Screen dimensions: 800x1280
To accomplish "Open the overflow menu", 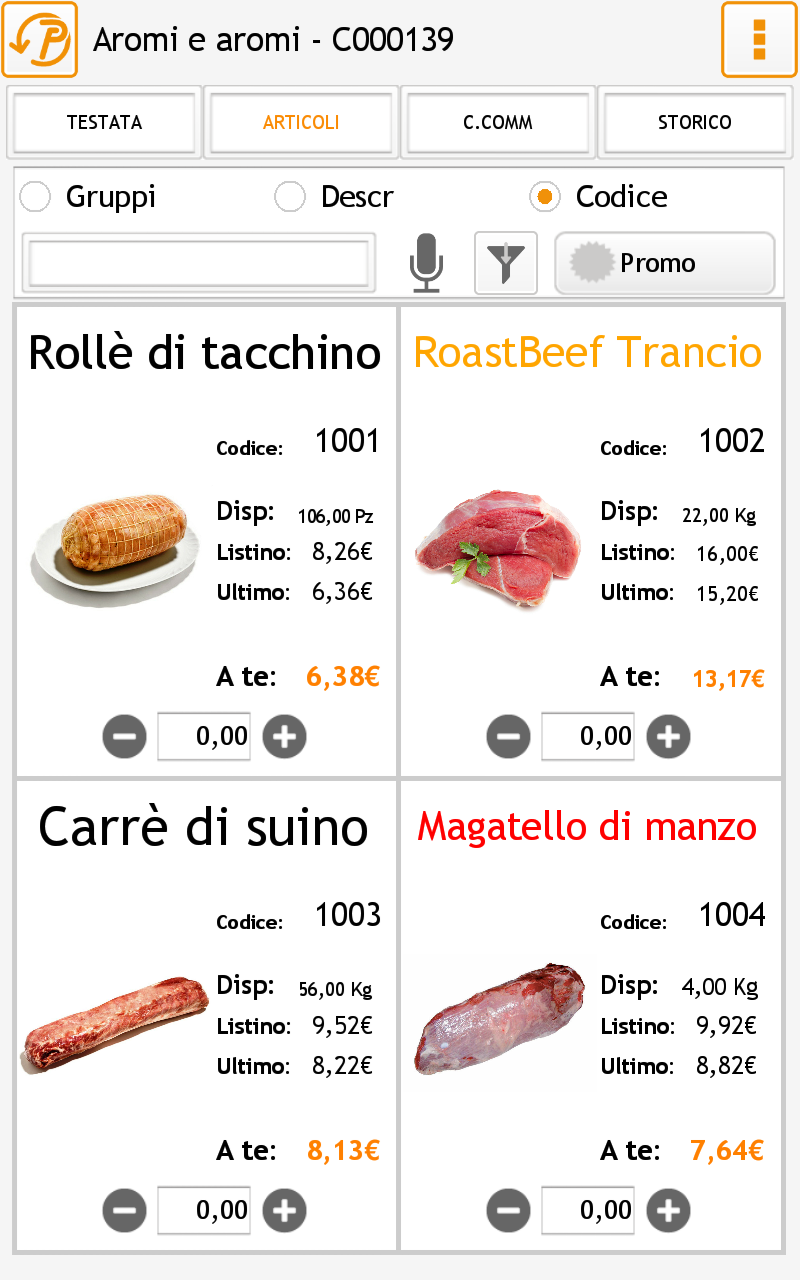I will [x=759, y=40].
